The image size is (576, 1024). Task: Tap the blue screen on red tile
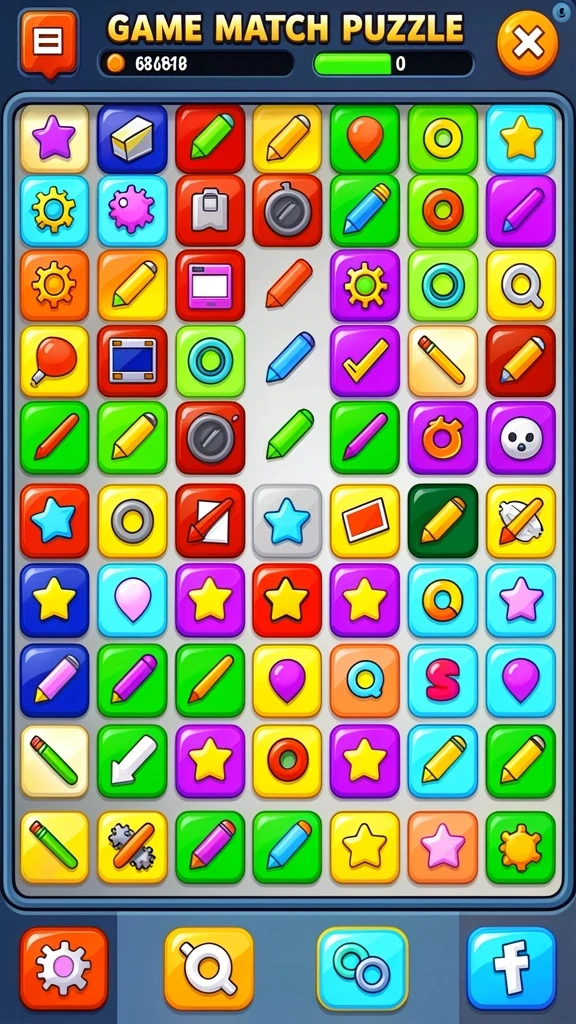(132, 361)
